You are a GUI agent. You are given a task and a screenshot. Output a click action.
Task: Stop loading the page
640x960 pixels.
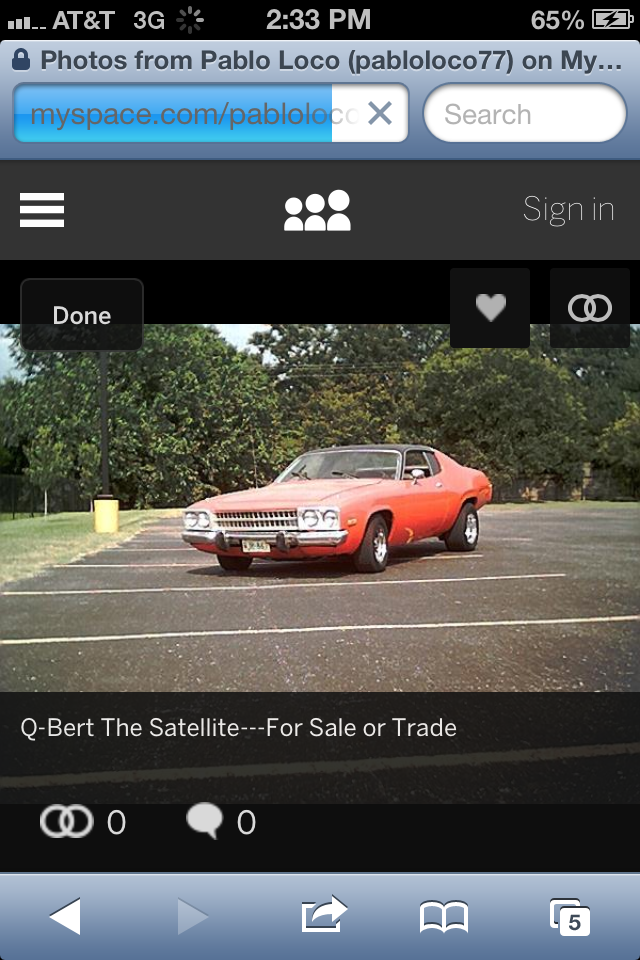point(380,114)
